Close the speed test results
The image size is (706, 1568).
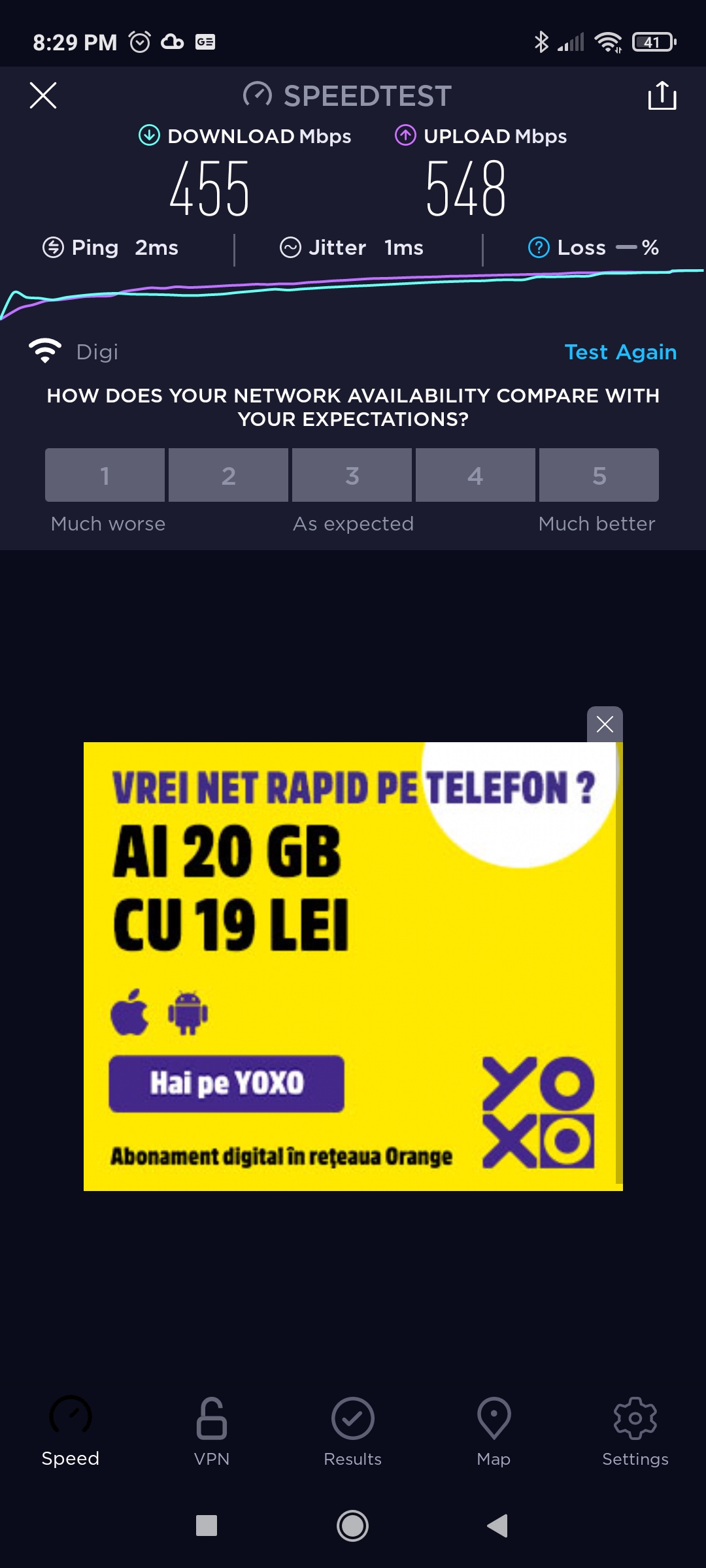click(43, 95)
